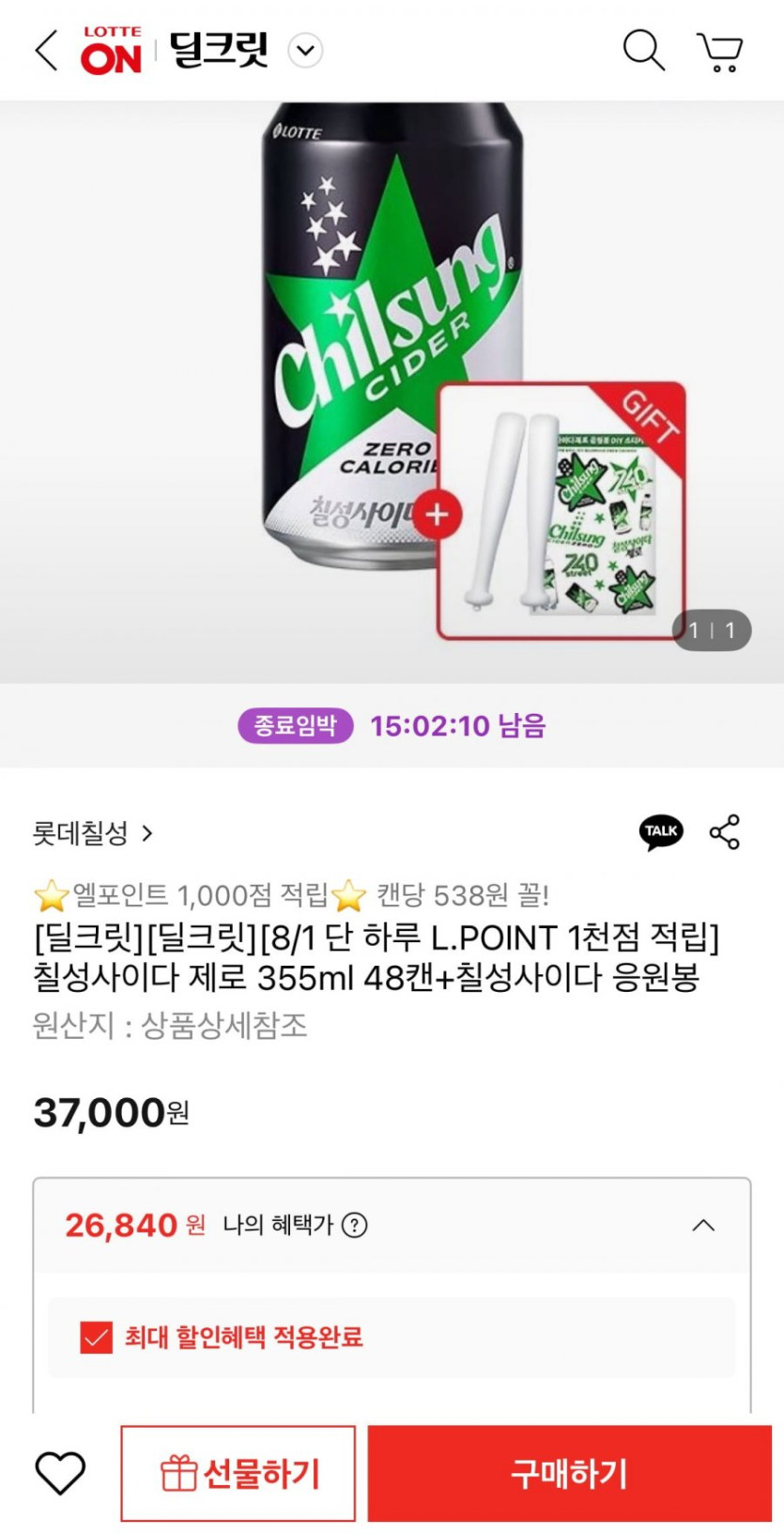The image size is (784, 1534).
Task: Go back using the top-left arrow
Action: [x=47, y=50]
